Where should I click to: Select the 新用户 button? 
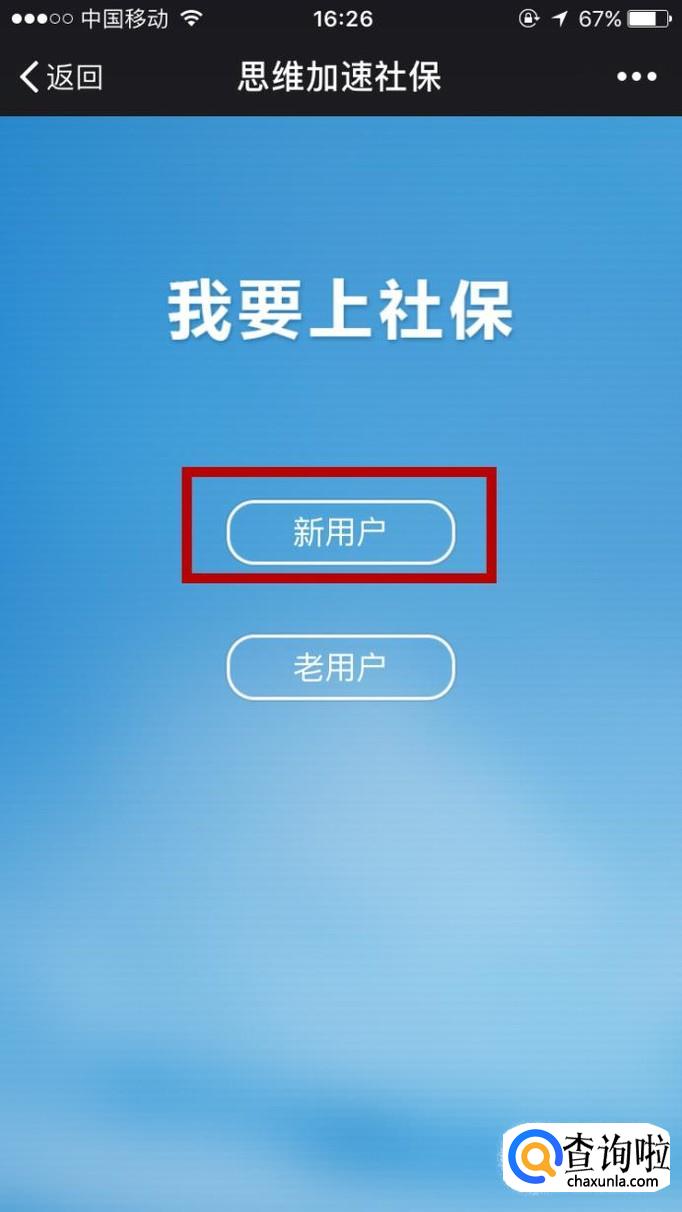click(340, 532)
